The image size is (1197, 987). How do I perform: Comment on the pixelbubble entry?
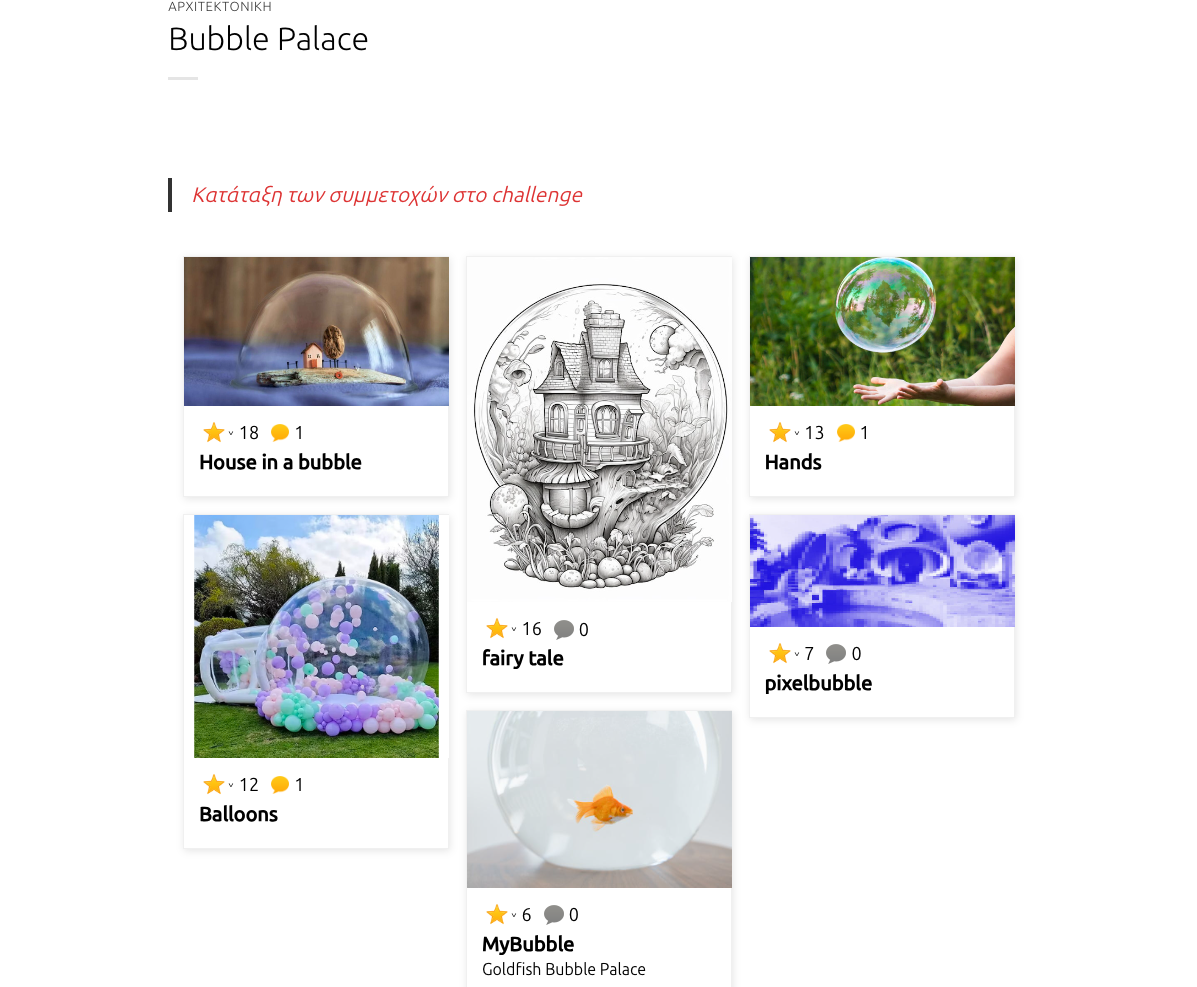coord(836,654)
